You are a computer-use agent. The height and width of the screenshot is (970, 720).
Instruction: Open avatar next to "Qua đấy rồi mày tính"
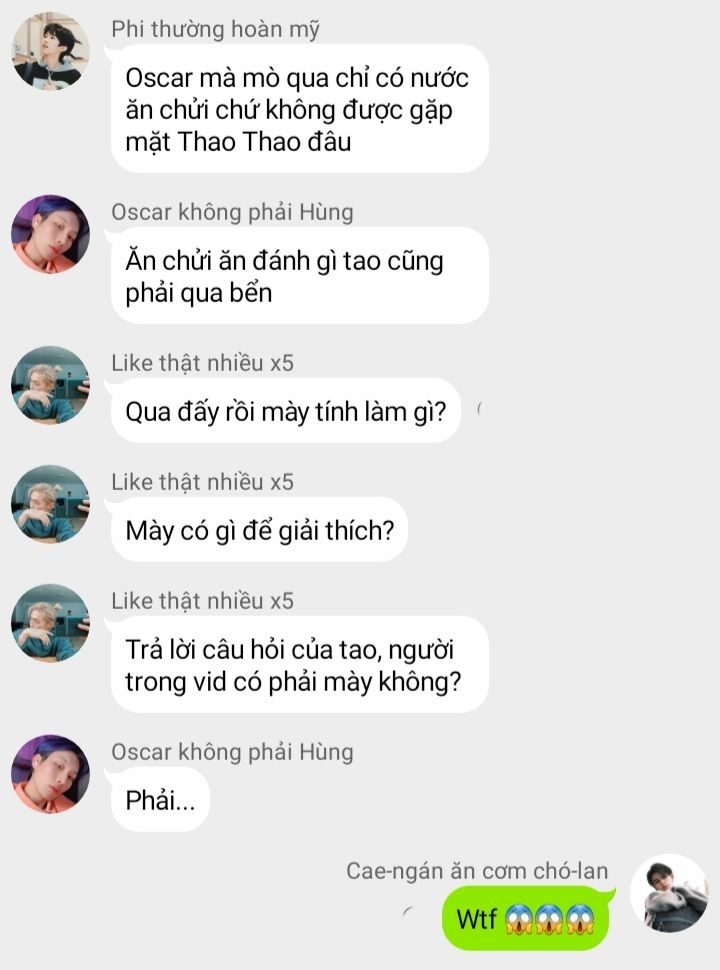pyautogui.click(x=50, y=385)
